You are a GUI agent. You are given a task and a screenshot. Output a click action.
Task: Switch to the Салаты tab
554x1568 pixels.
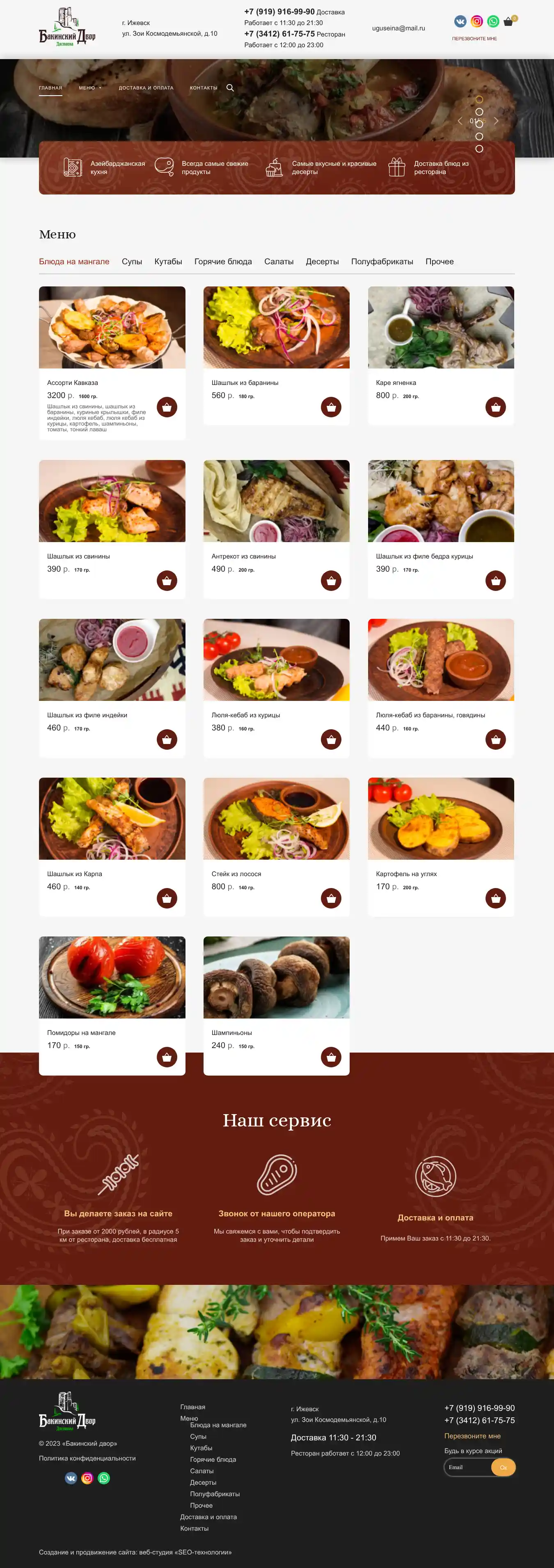279,262
